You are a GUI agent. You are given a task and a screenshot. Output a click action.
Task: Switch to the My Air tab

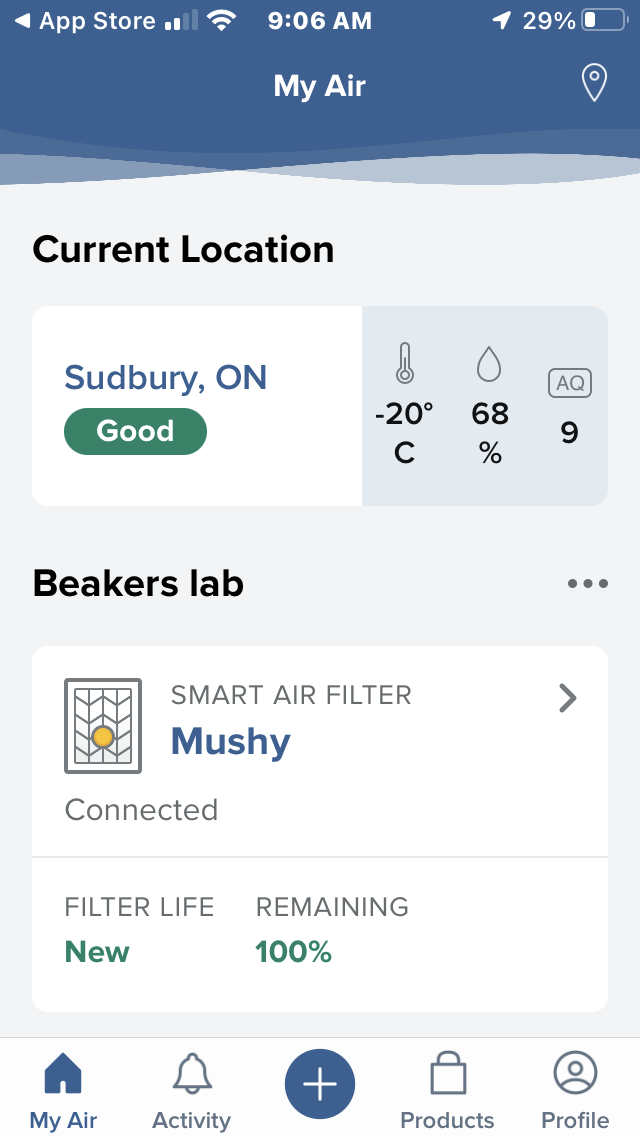pos(64,1092)
